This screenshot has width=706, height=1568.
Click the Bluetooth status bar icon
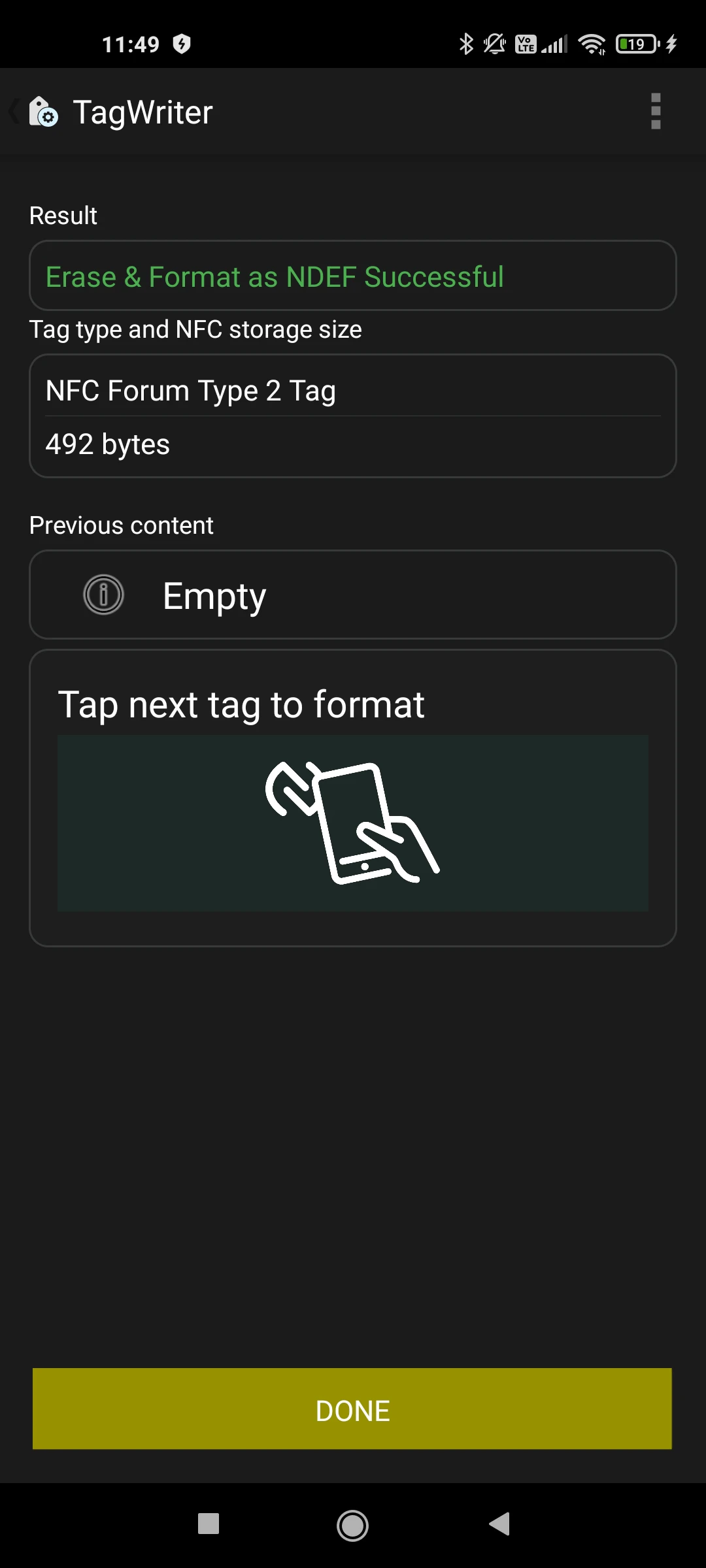(466, 44)
